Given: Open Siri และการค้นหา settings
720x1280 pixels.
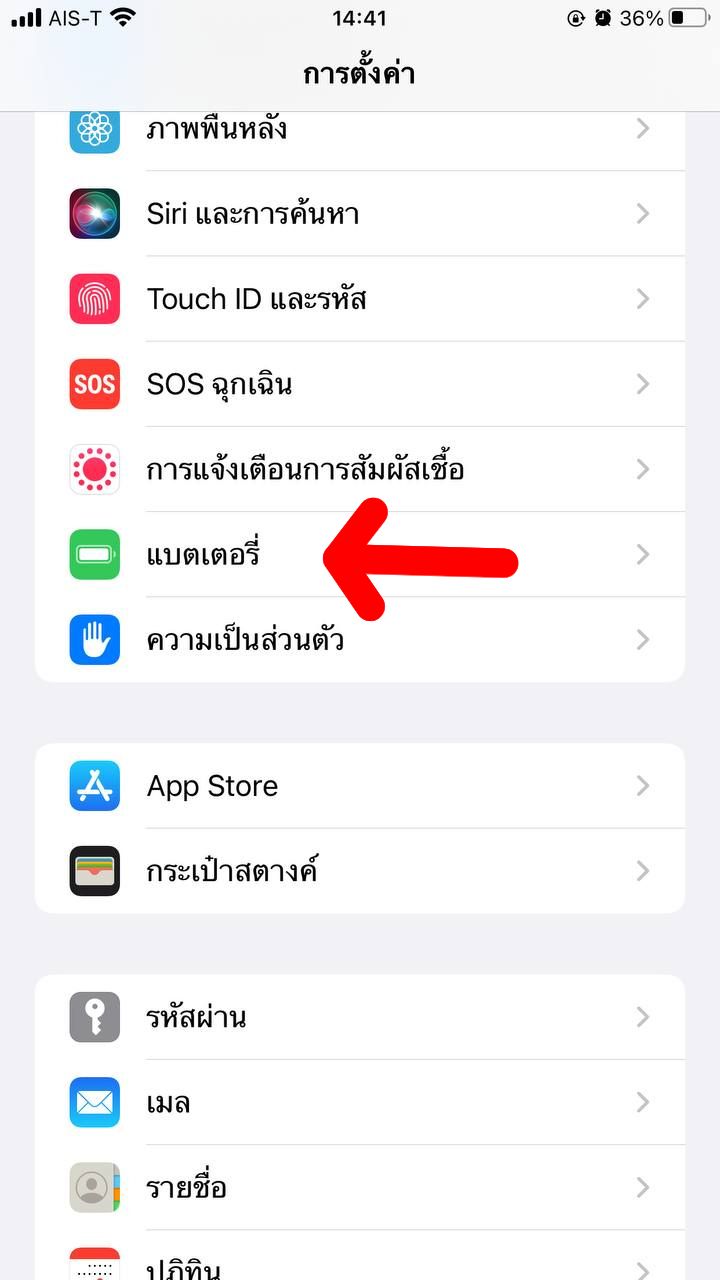Looking at the screenshot, I should (360, 214).
